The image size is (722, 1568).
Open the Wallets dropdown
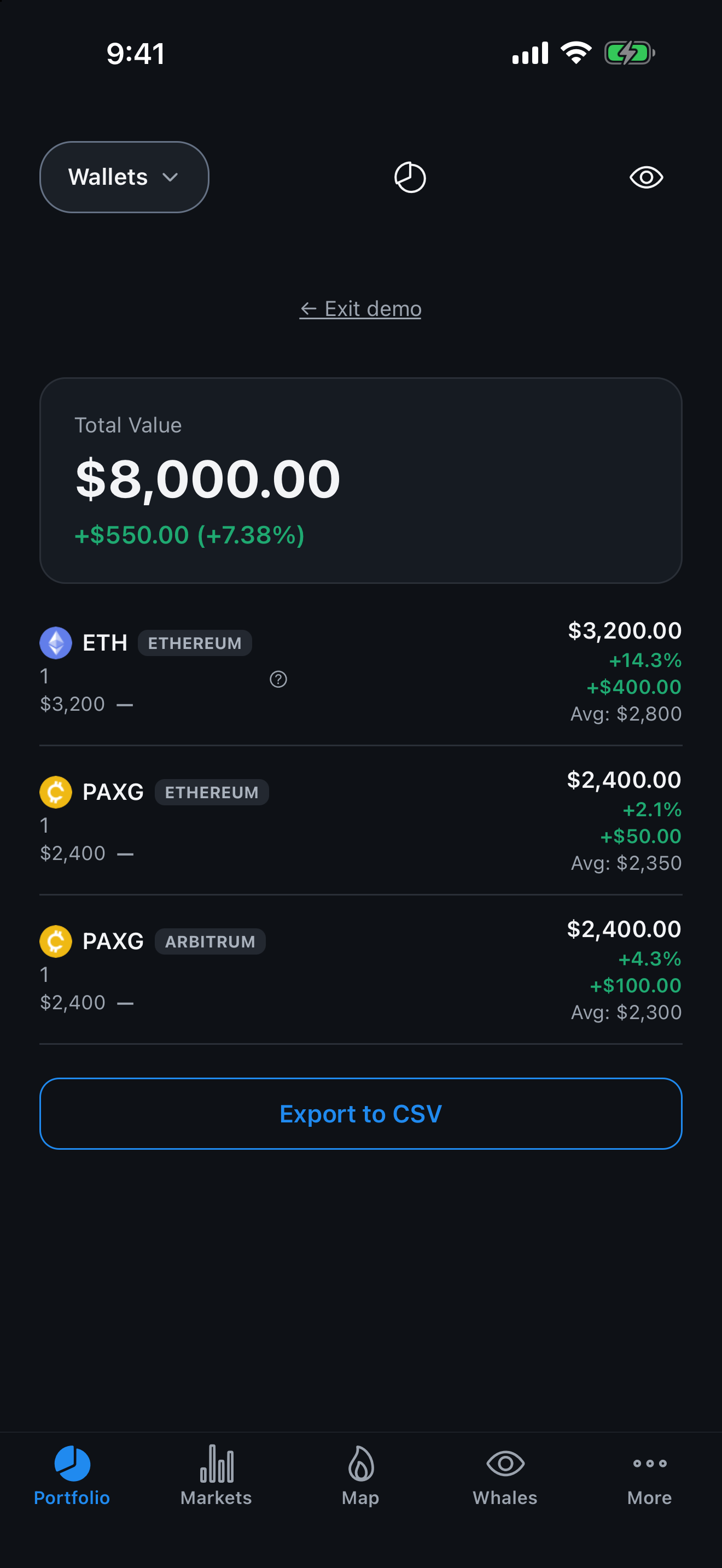point(124,177)
